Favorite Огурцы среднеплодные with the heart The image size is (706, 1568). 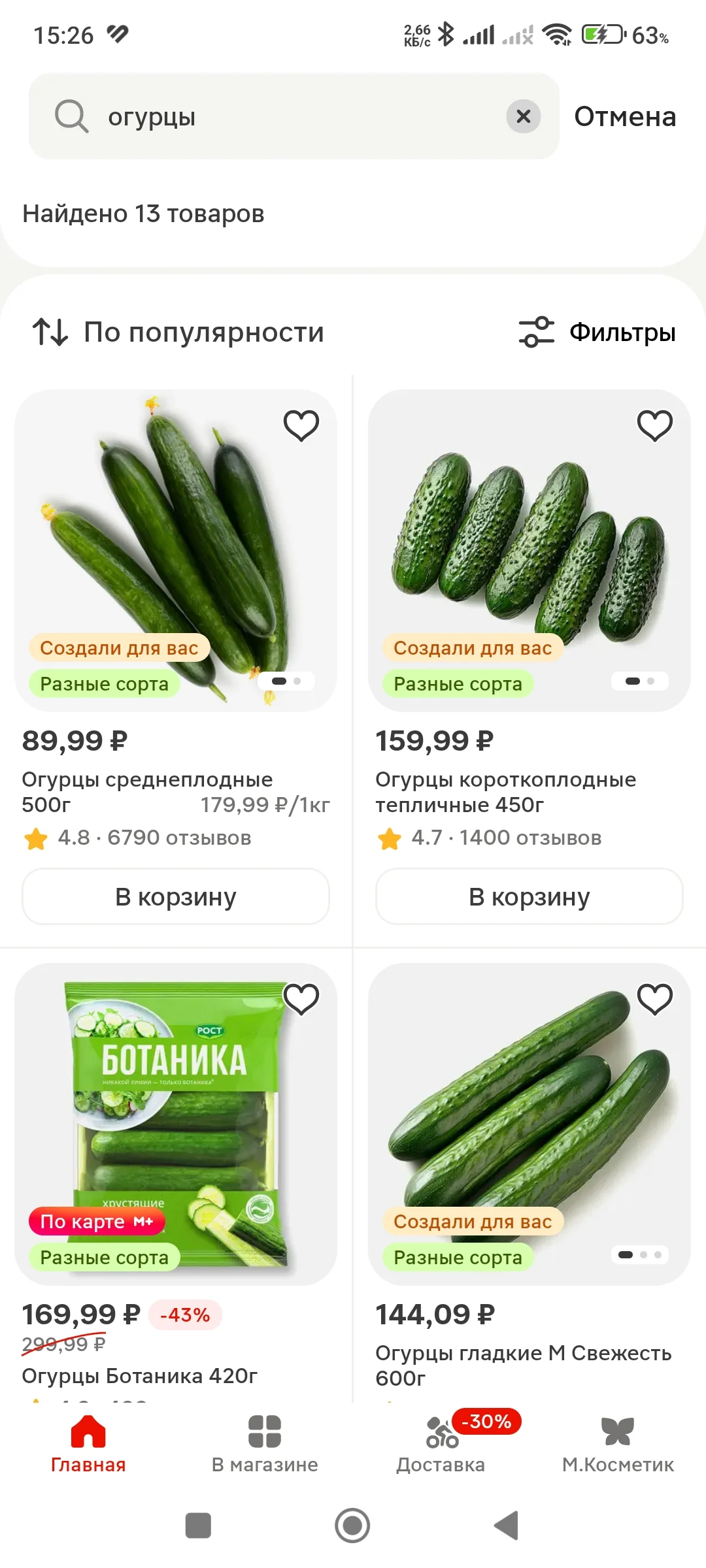[301, 425]
